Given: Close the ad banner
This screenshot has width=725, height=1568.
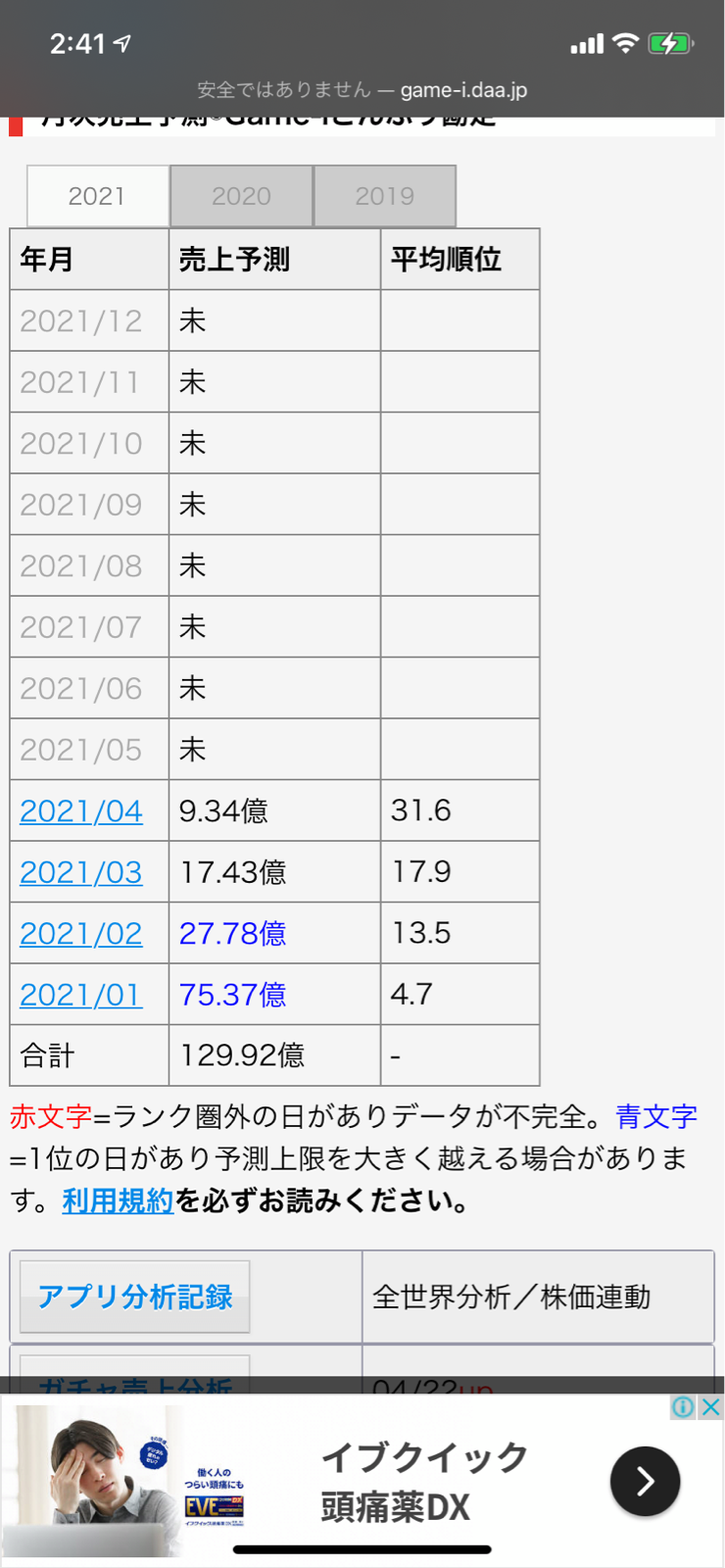Looking at the screenshot, I should pos(711,1407).
